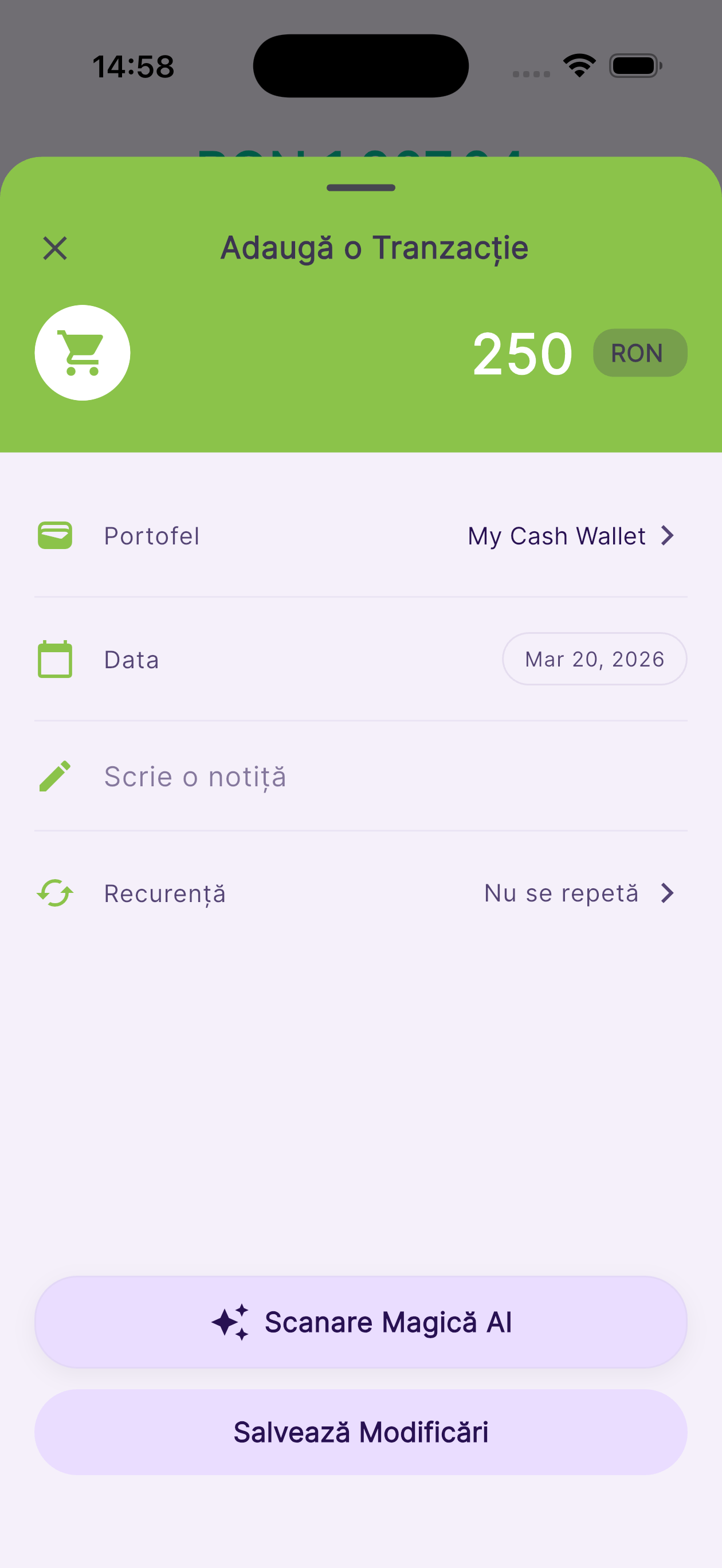The image size is (722, 1568).
Task: Start Scanare Magică AI
Action: (361, 1322)
